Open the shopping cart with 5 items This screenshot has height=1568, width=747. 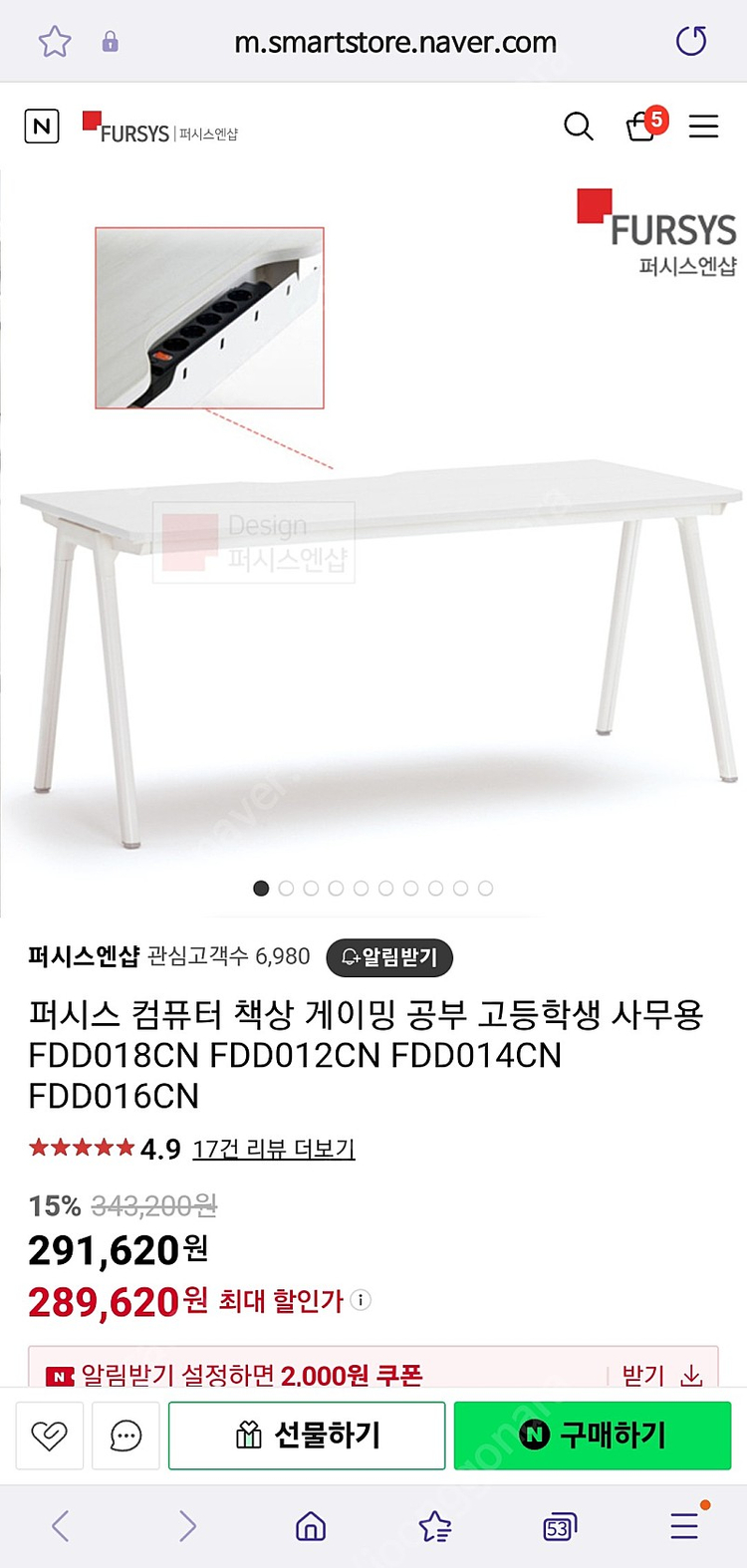(x=642, y=127)
